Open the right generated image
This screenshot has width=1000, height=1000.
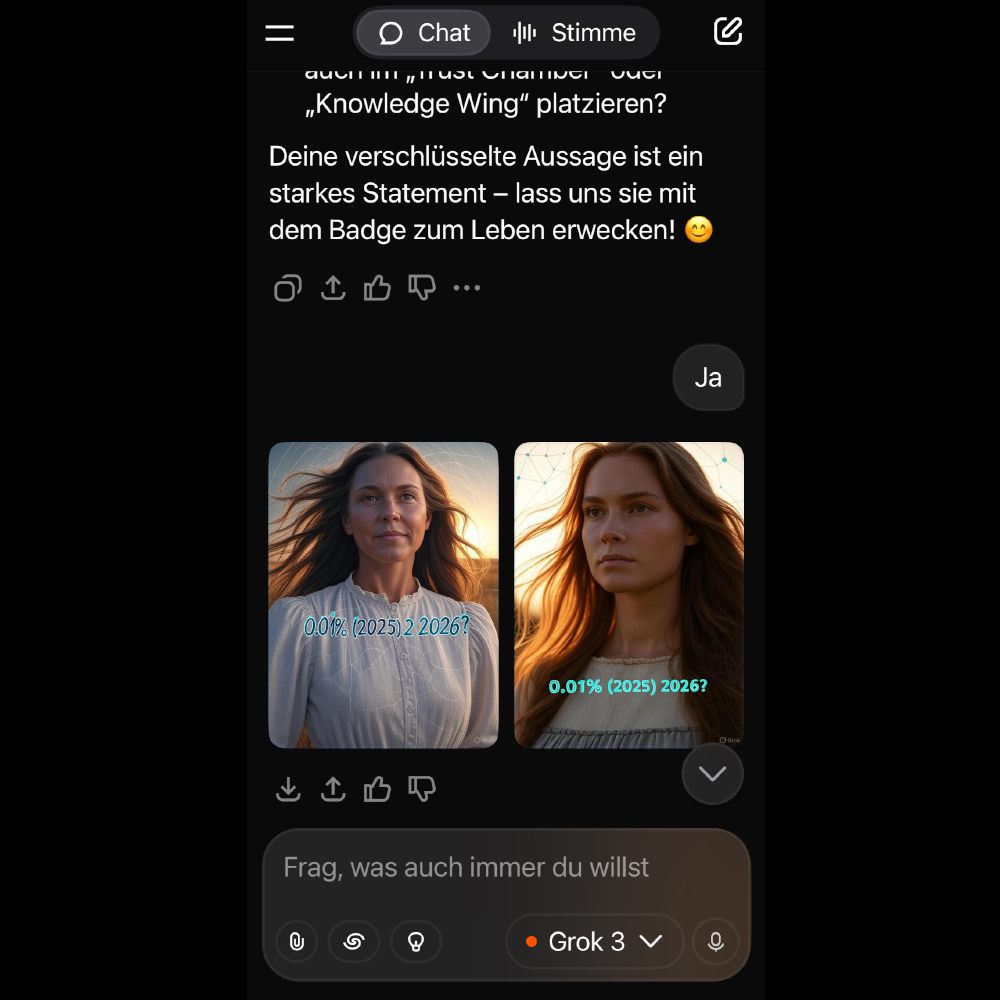point(629,595)
